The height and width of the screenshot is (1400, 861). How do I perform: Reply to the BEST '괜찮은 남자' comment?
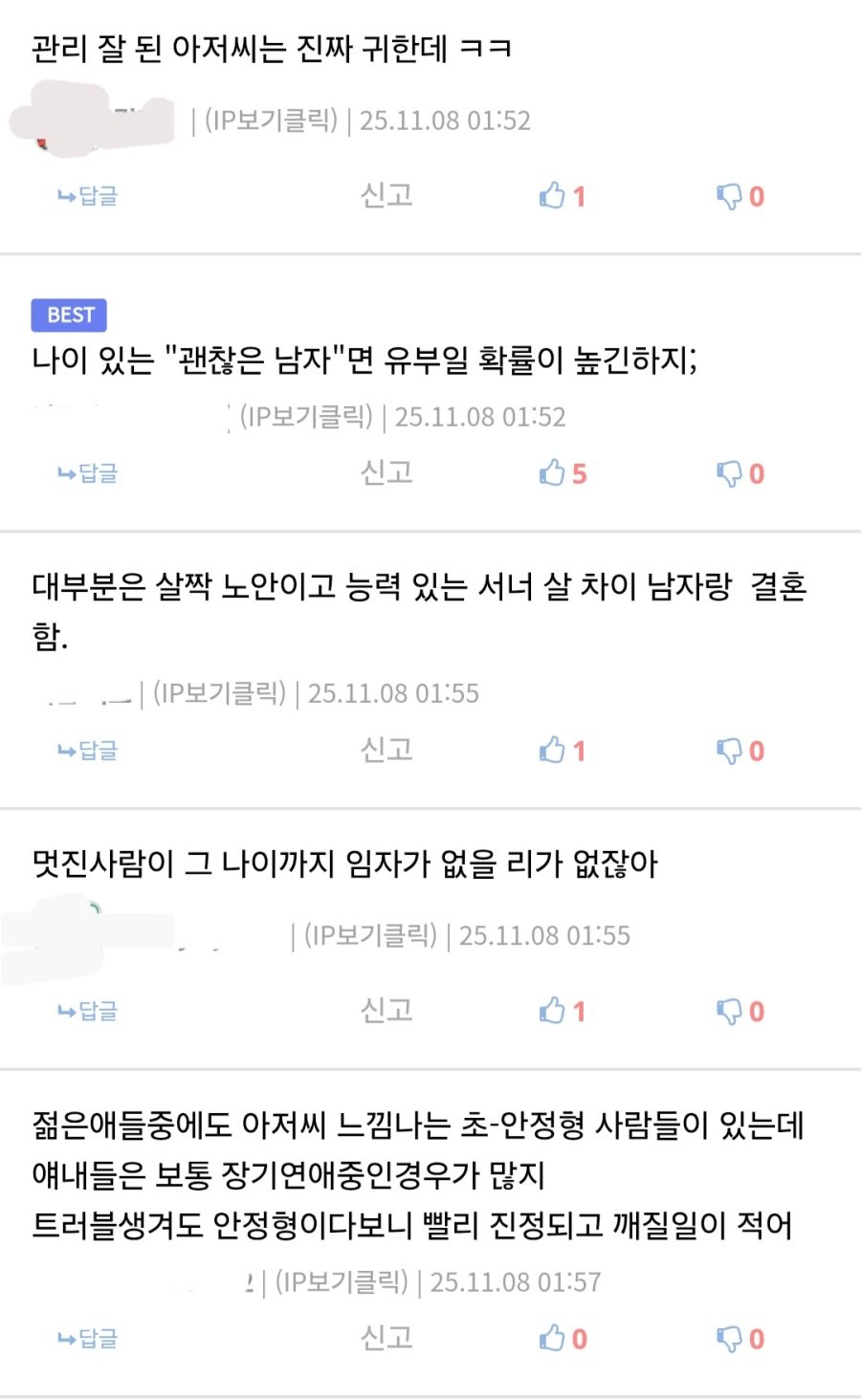point(88,473)
